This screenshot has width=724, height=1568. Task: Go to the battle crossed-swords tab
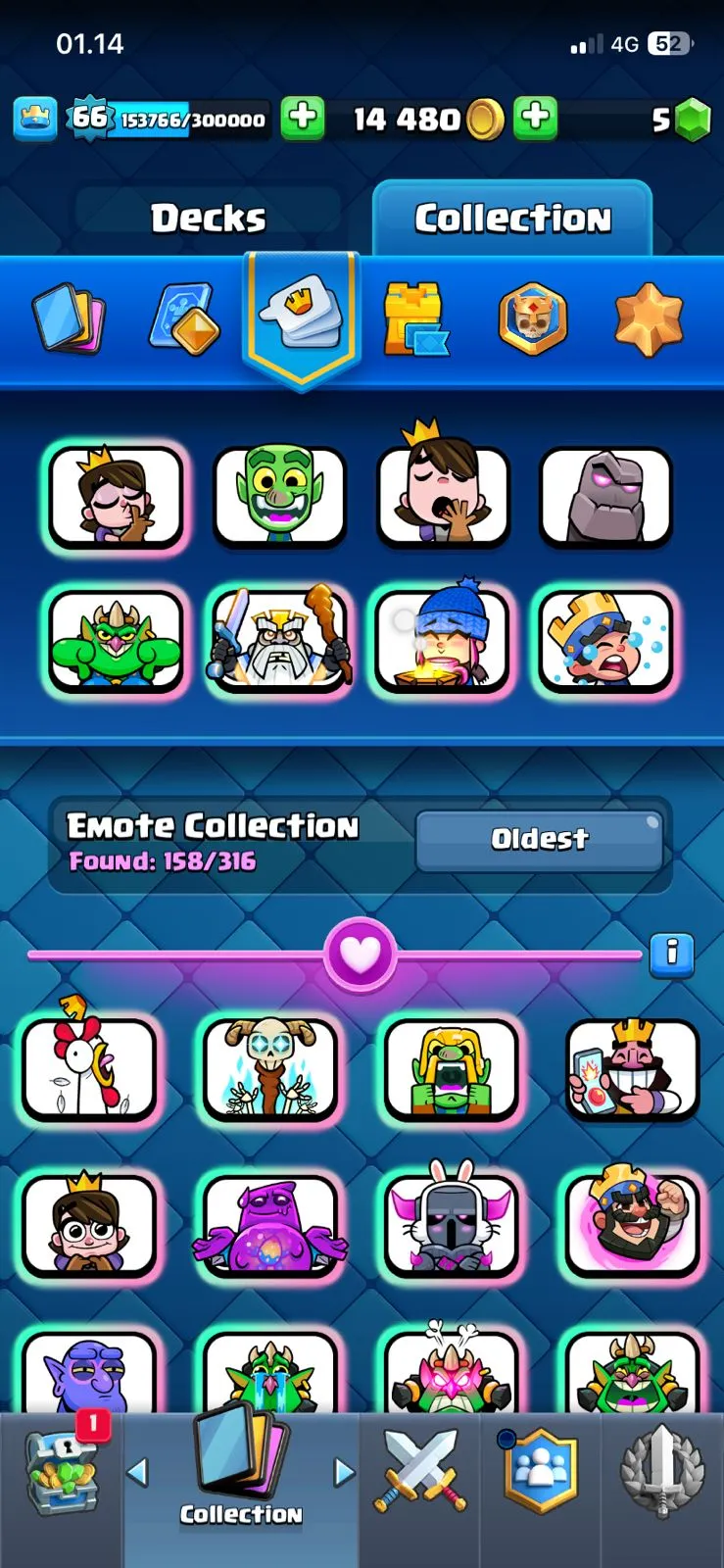click(419, 1472)
